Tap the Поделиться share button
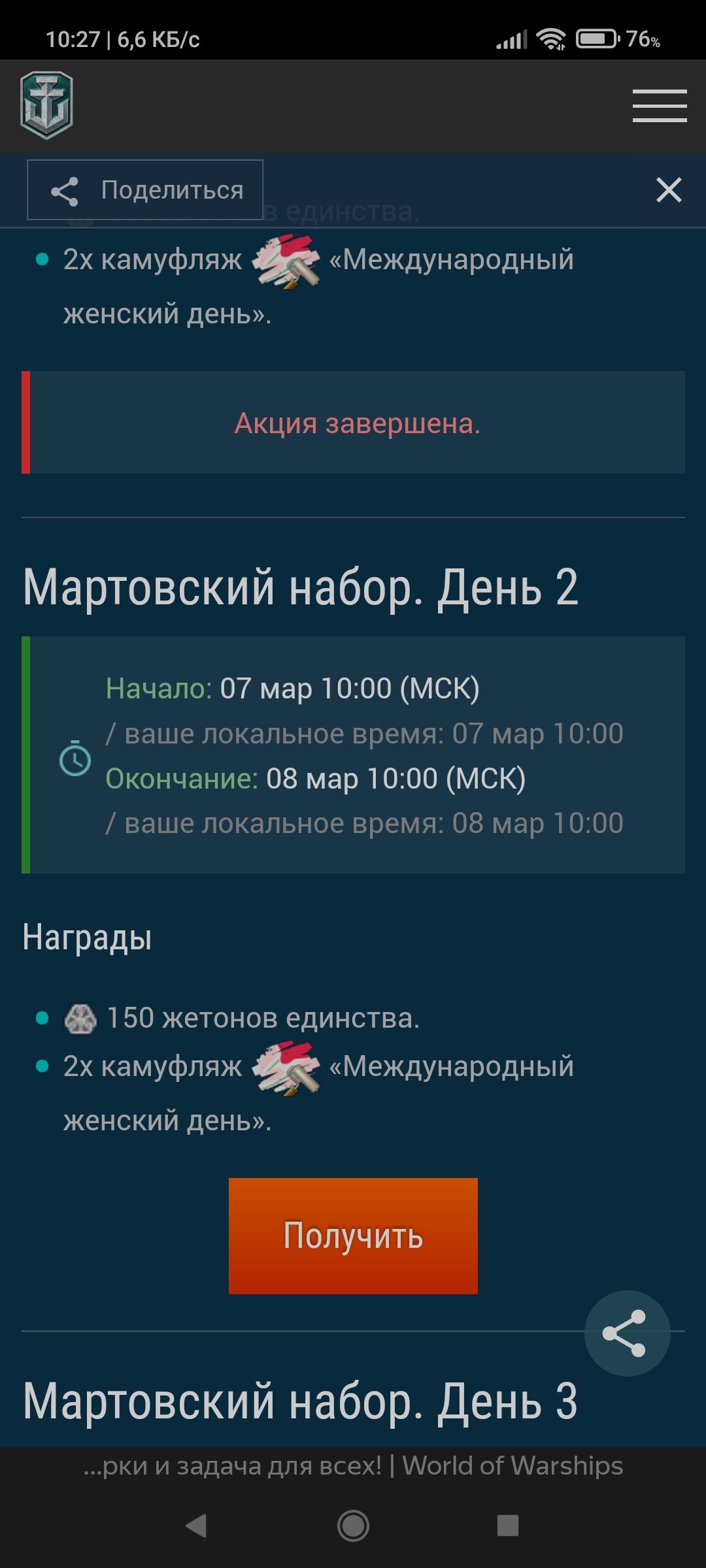706x1568 pixels. 145,190
